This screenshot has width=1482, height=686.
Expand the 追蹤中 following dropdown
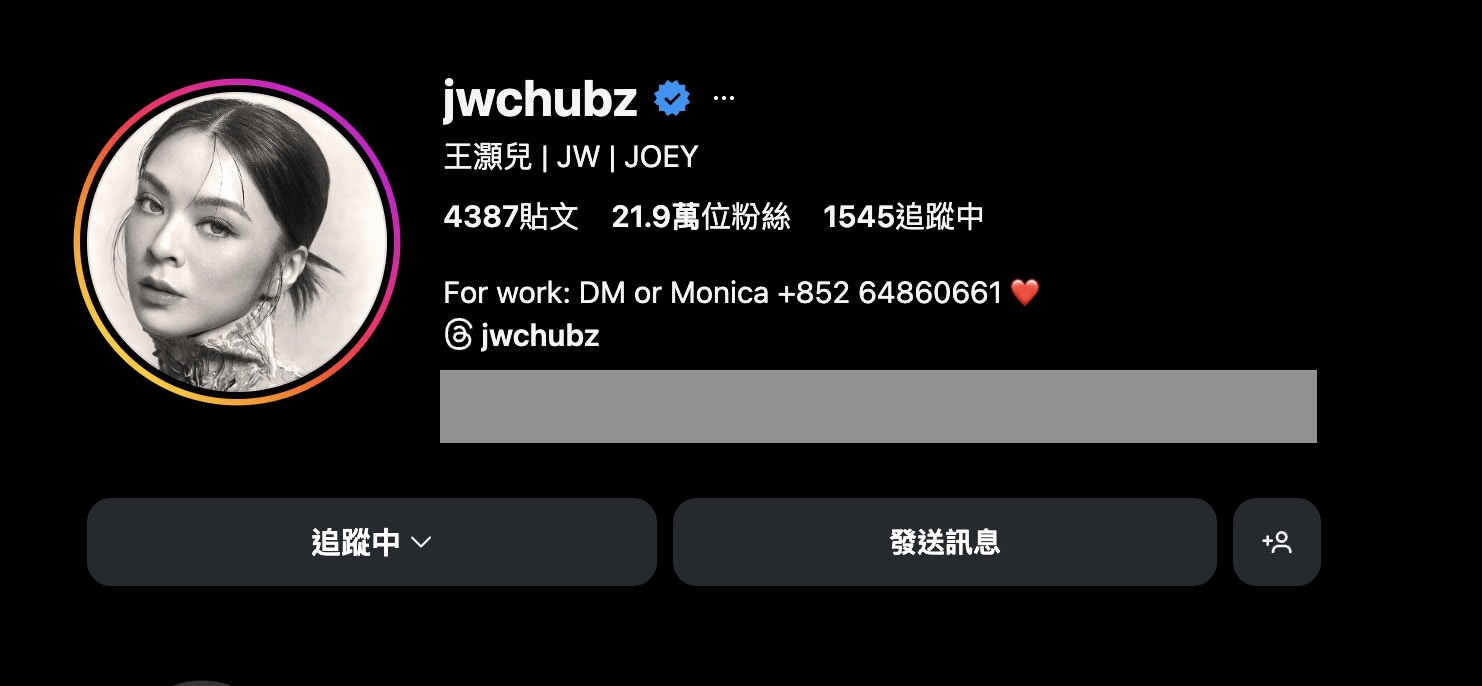[x=371, y=542]
